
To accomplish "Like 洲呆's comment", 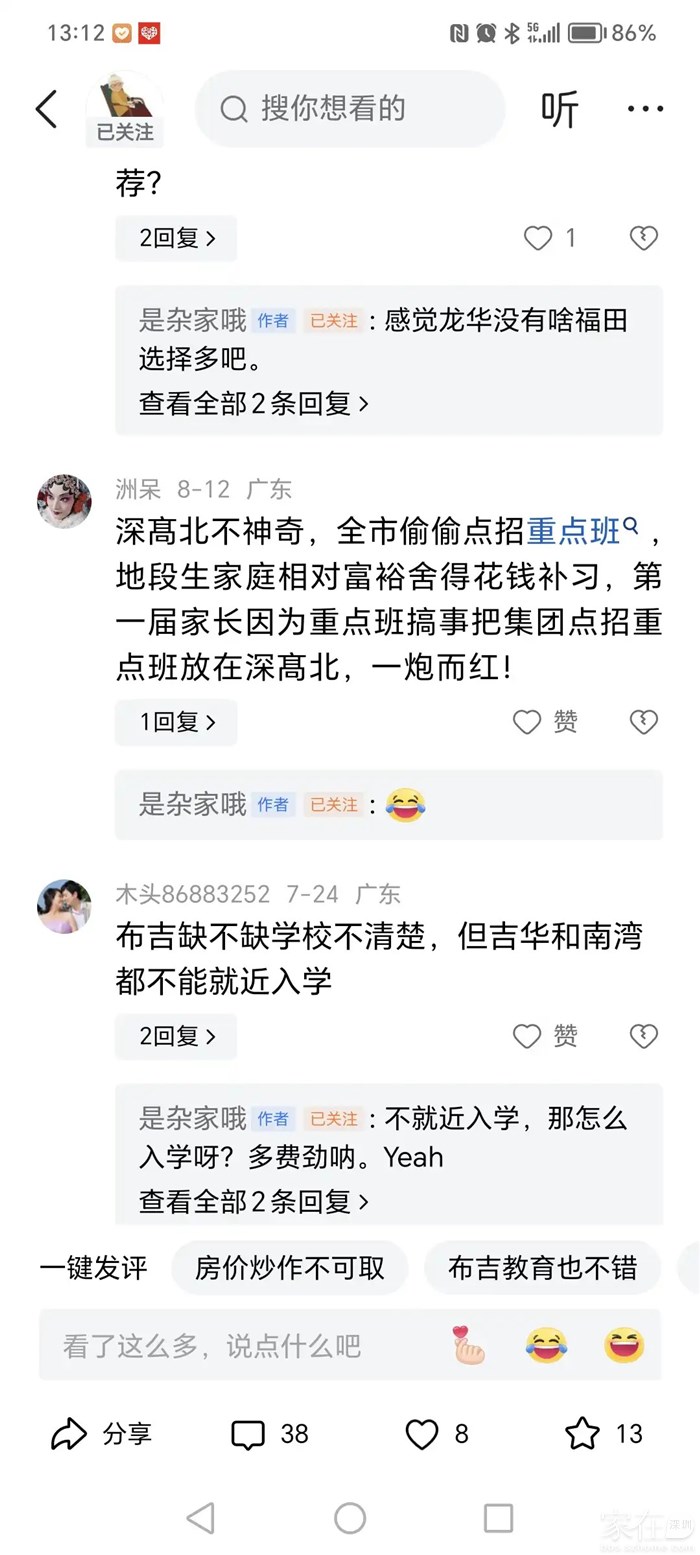I will (x=544, y=722).
